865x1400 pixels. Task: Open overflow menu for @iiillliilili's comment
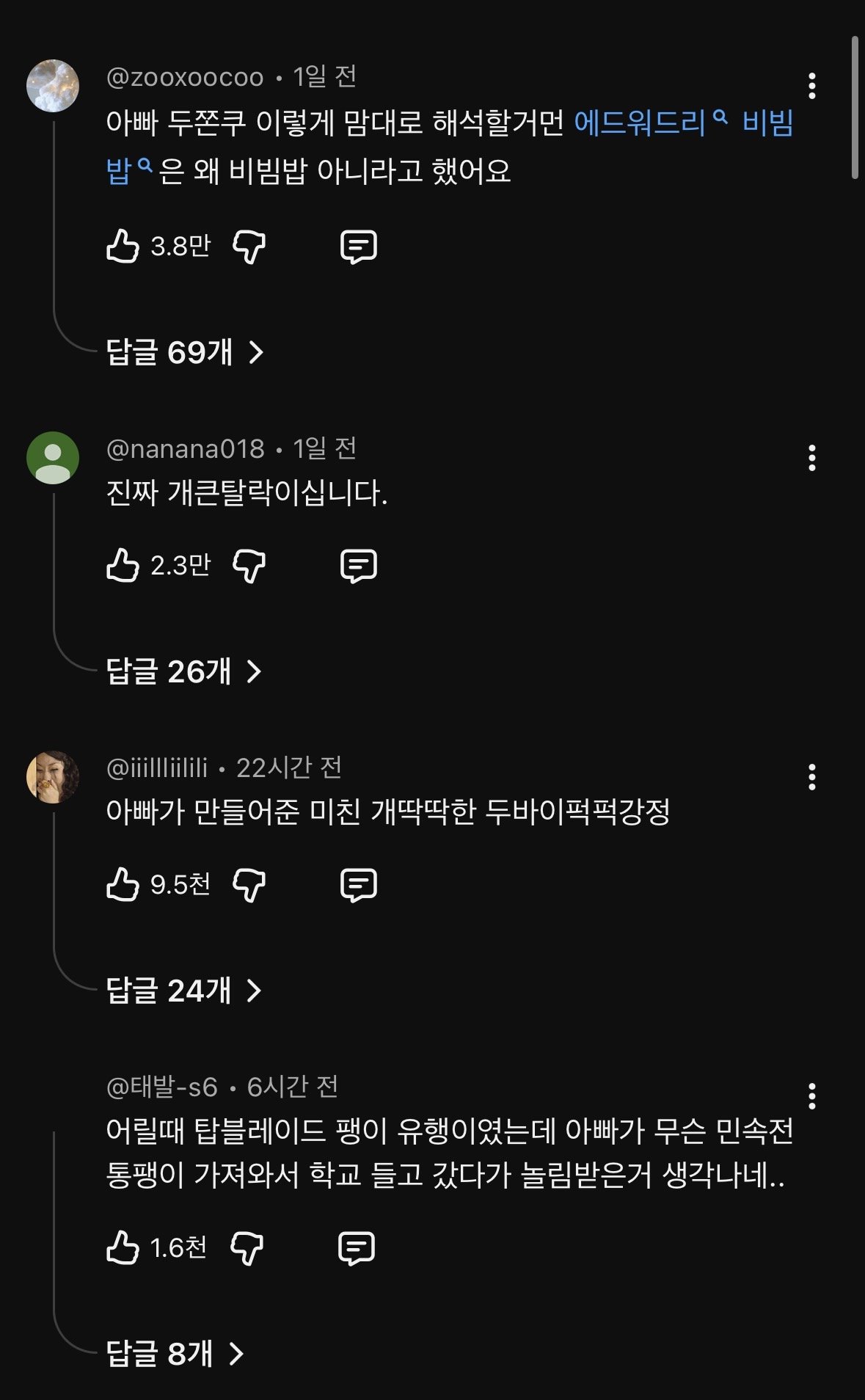[811, 777]
